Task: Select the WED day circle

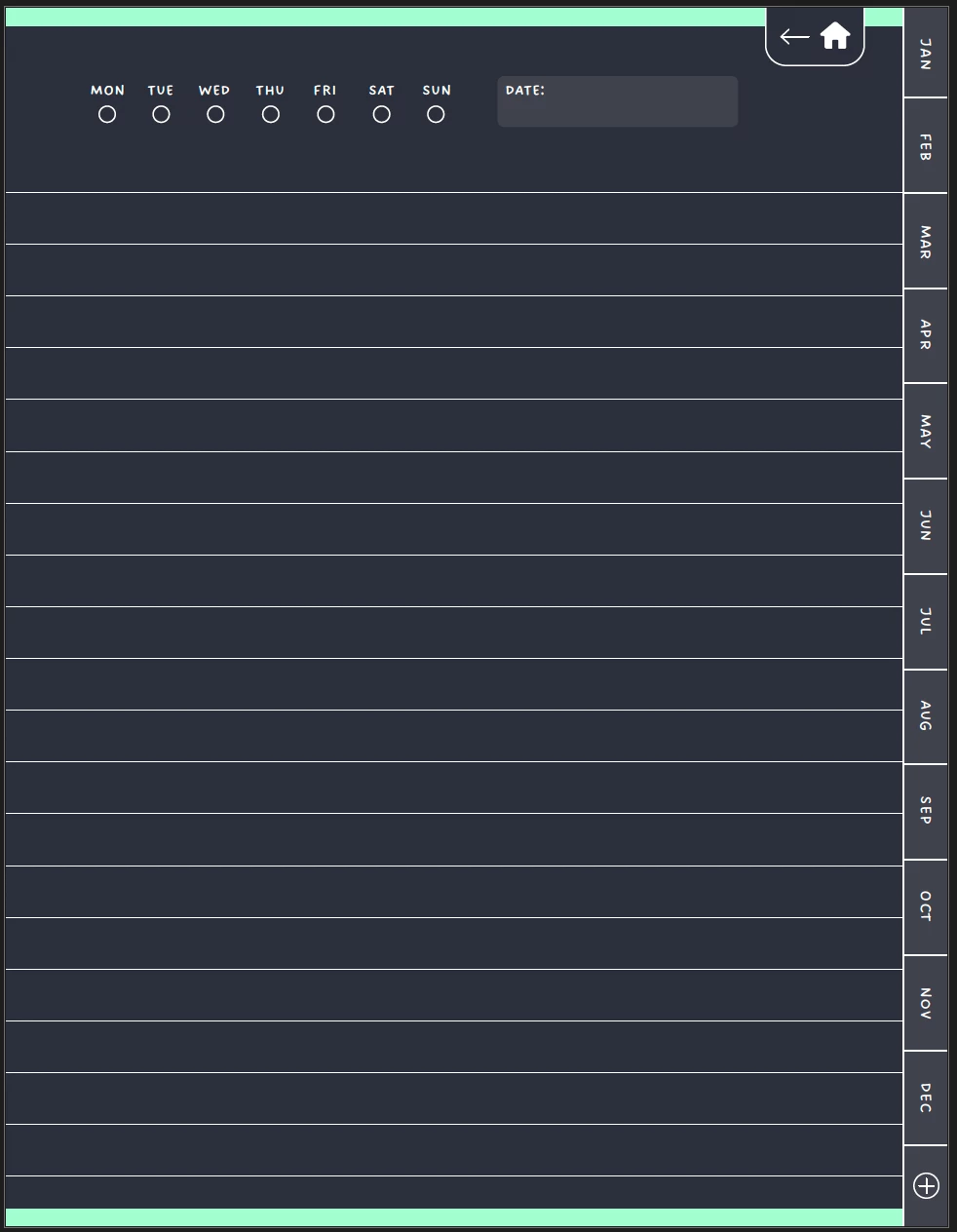Action: [x=215, y=115]
